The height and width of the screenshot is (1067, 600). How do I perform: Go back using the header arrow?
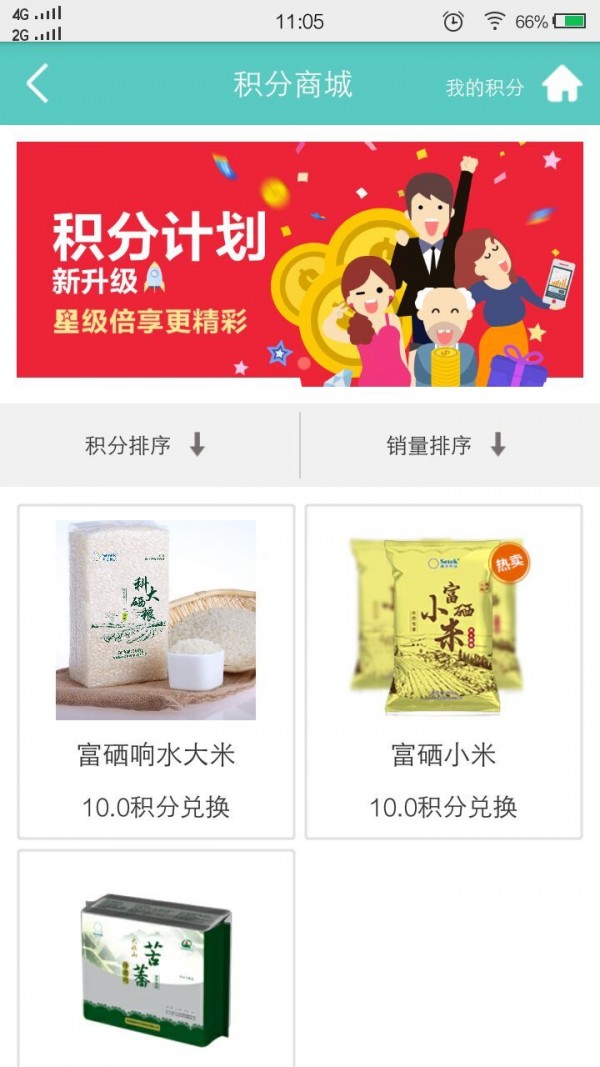[x=37, y=84]
